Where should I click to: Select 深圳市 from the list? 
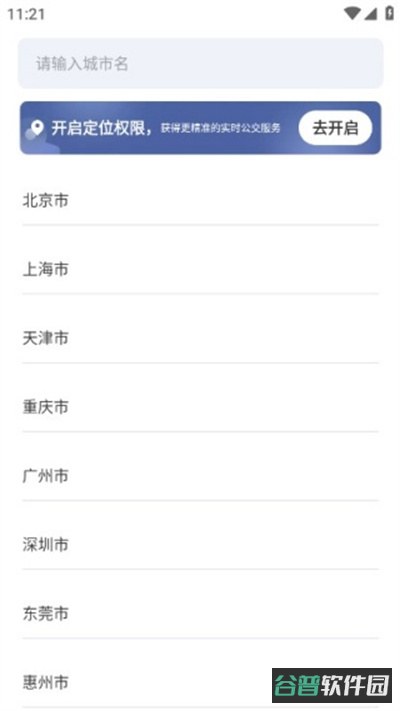200,545
